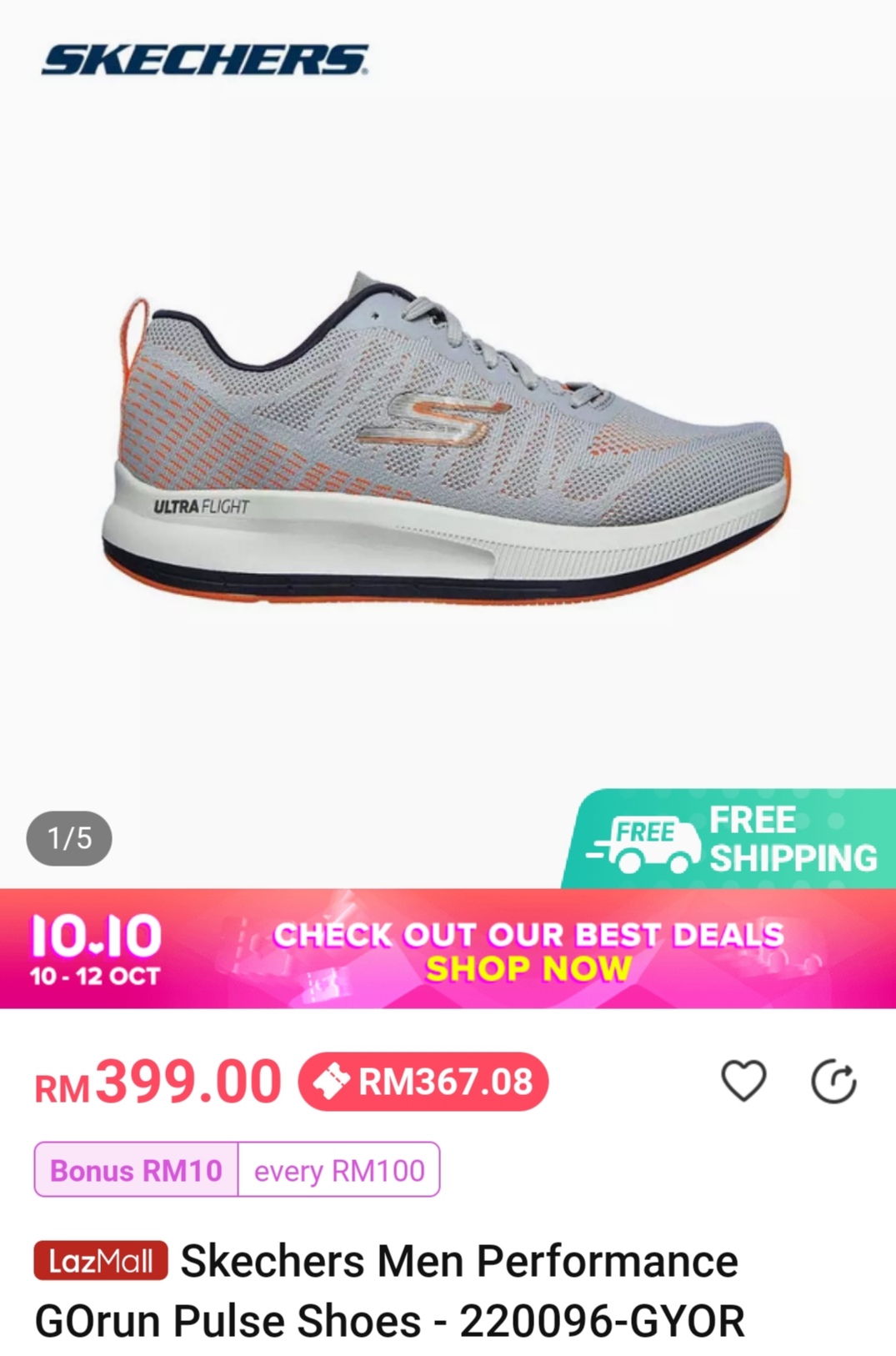Open the Bonus RM10 every RM100 offer

[237, 1170]
